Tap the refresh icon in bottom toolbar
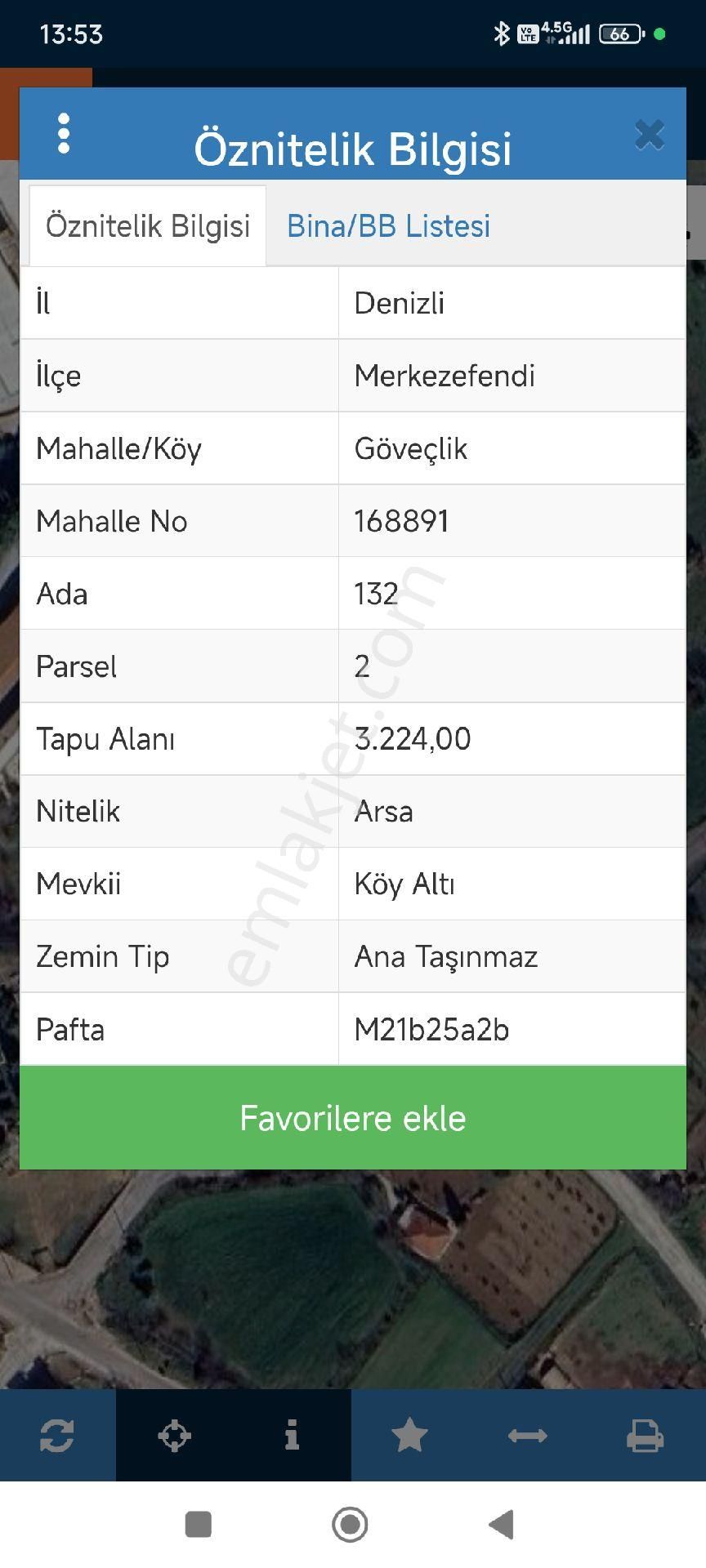706x1568 pixels. coord(59,1435)
